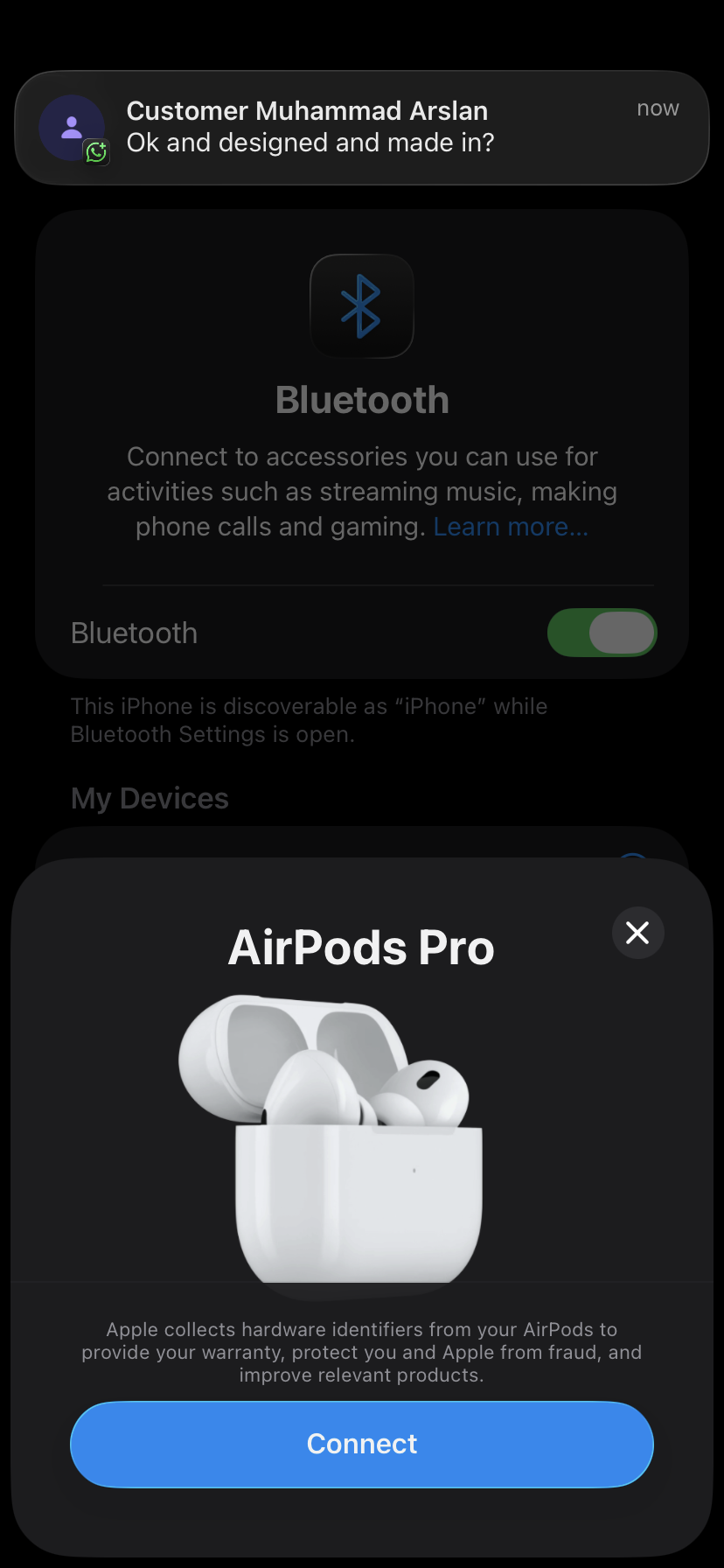Tap the discoverable as "iPhone" notice text
This screenshot has width=724, height=1568.
click(309, 719)
